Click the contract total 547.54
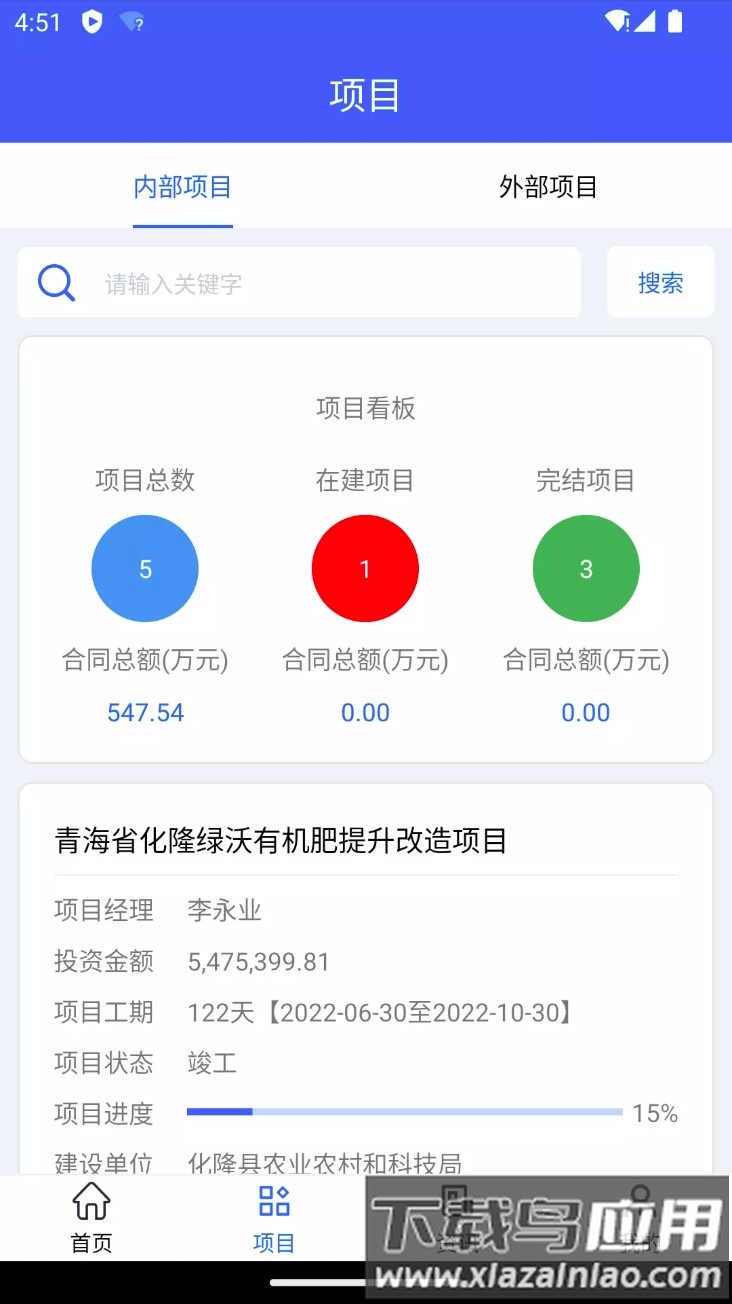This screenshot has height=1304, width=732. [145, 712]
